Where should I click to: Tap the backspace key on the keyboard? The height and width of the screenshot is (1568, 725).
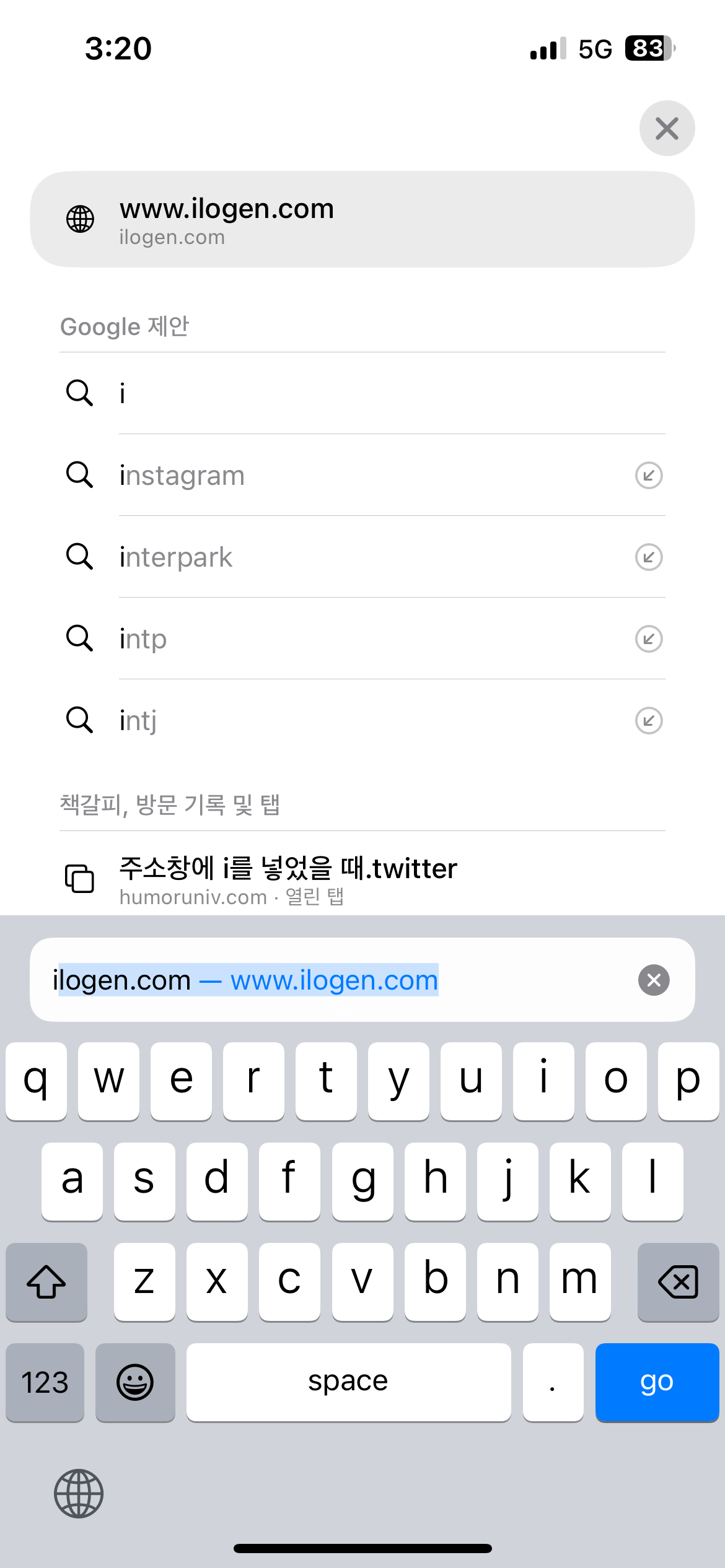pyautogui.click(x=678, y=1282)
